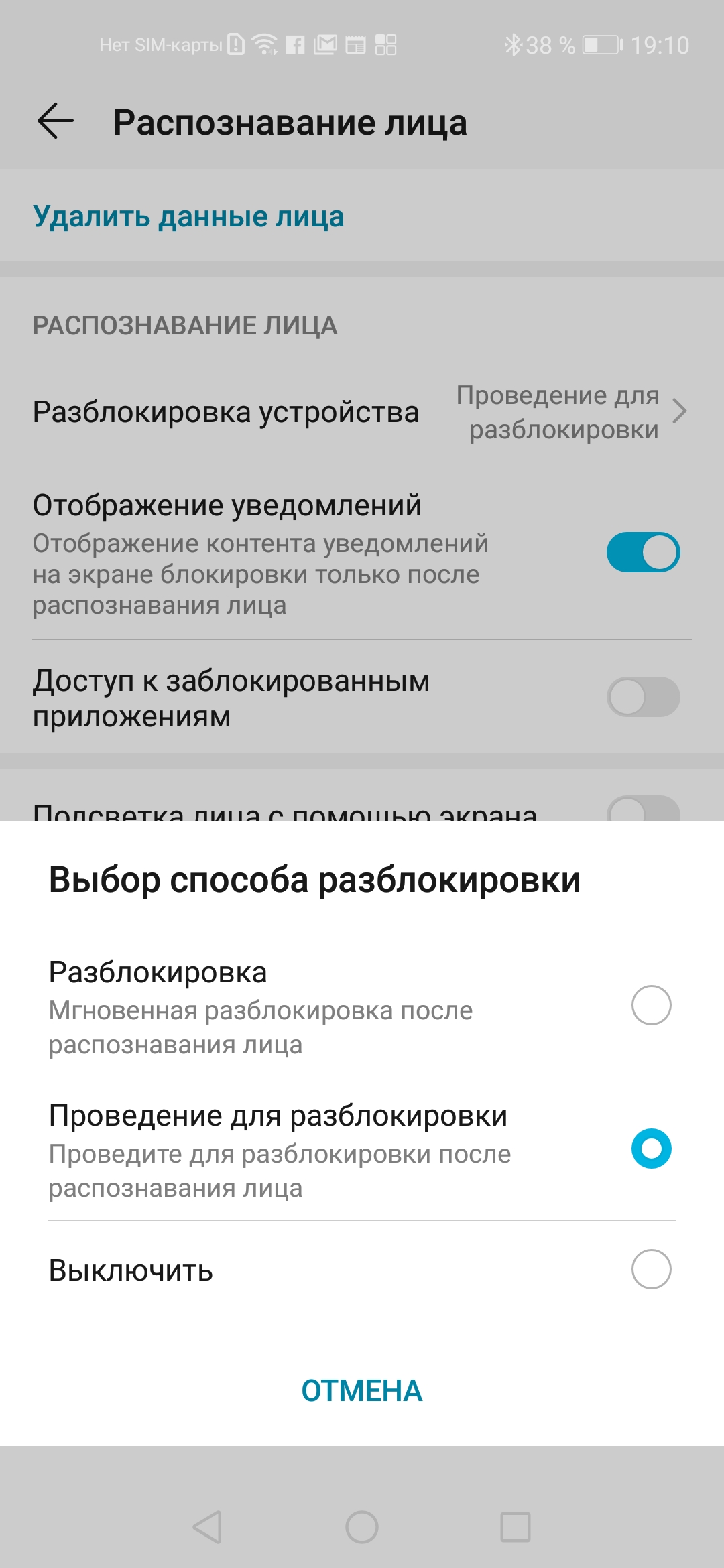The image size is (724, 1568).
Task: Select Выключить to turn off face unlock
Action: tap(650, 1269)
